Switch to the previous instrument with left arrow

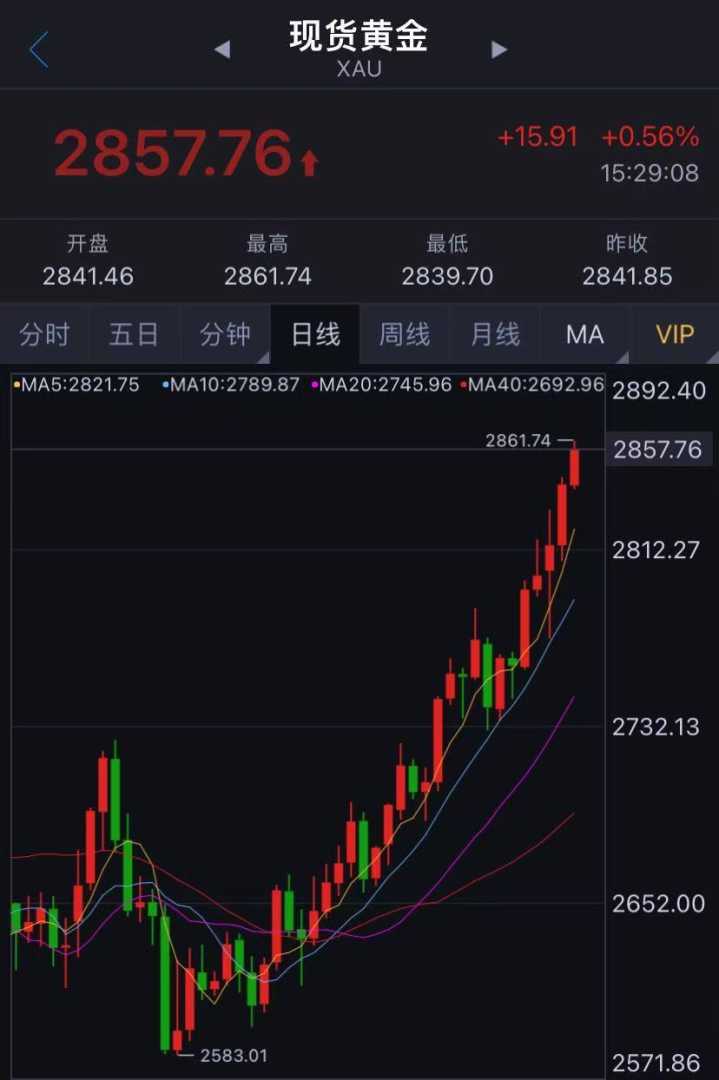222,49
